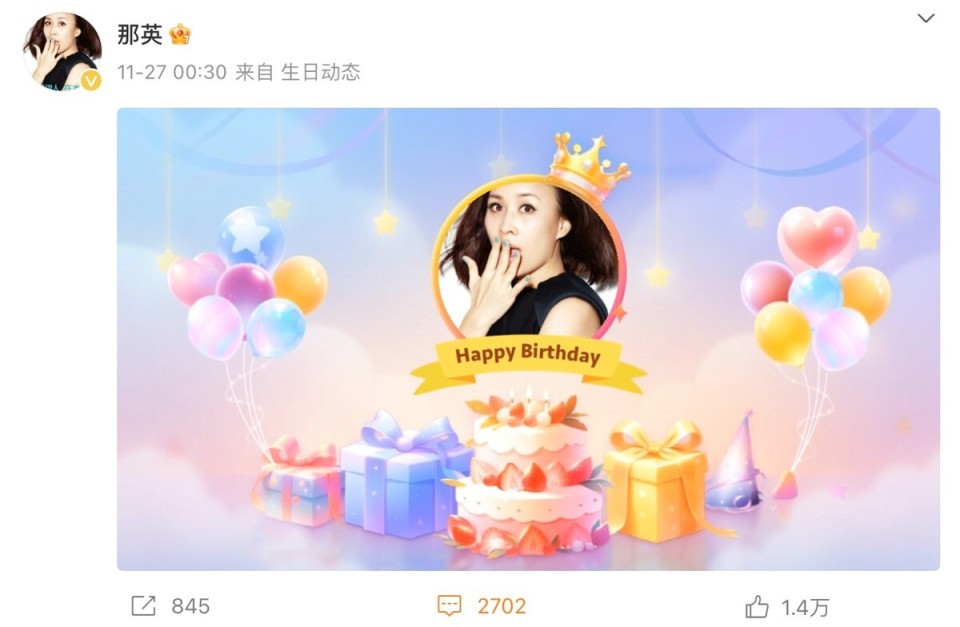Like the post with 1.4万 likes

tap(787, 607)
